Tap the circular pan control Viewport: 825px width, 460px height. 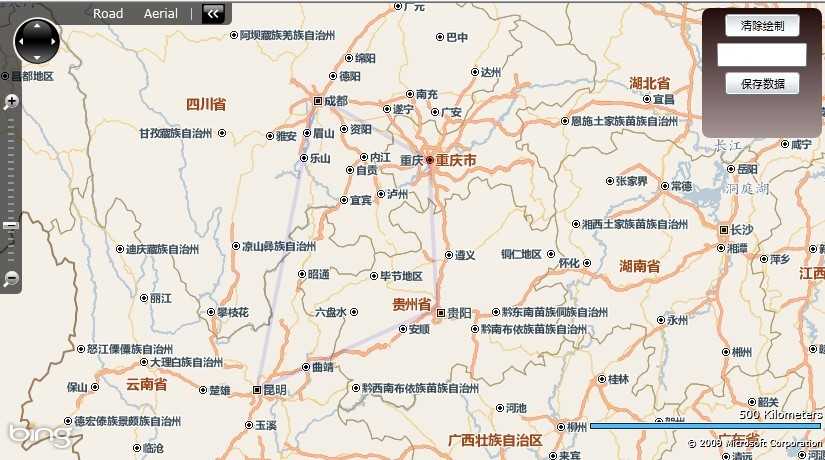click(37, 41)
